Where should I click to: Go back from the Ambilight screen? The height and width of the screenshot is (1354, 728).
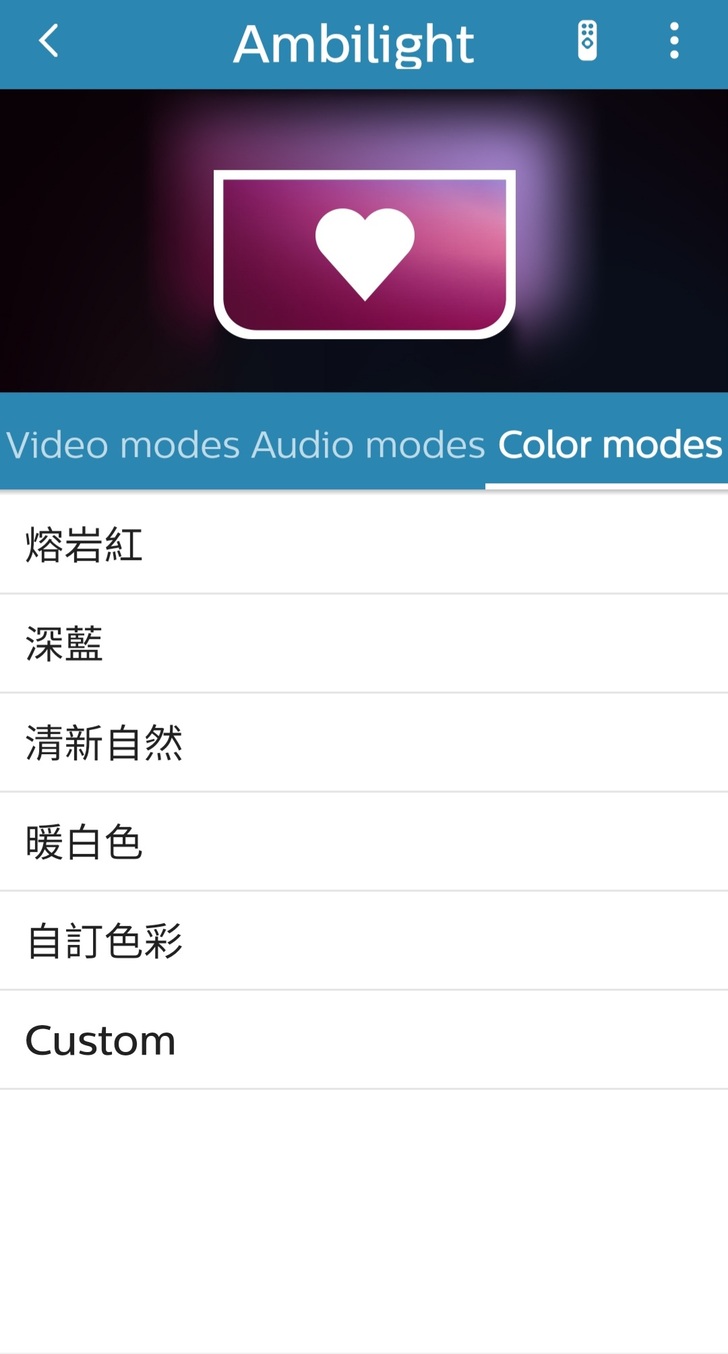click(48, 42)
